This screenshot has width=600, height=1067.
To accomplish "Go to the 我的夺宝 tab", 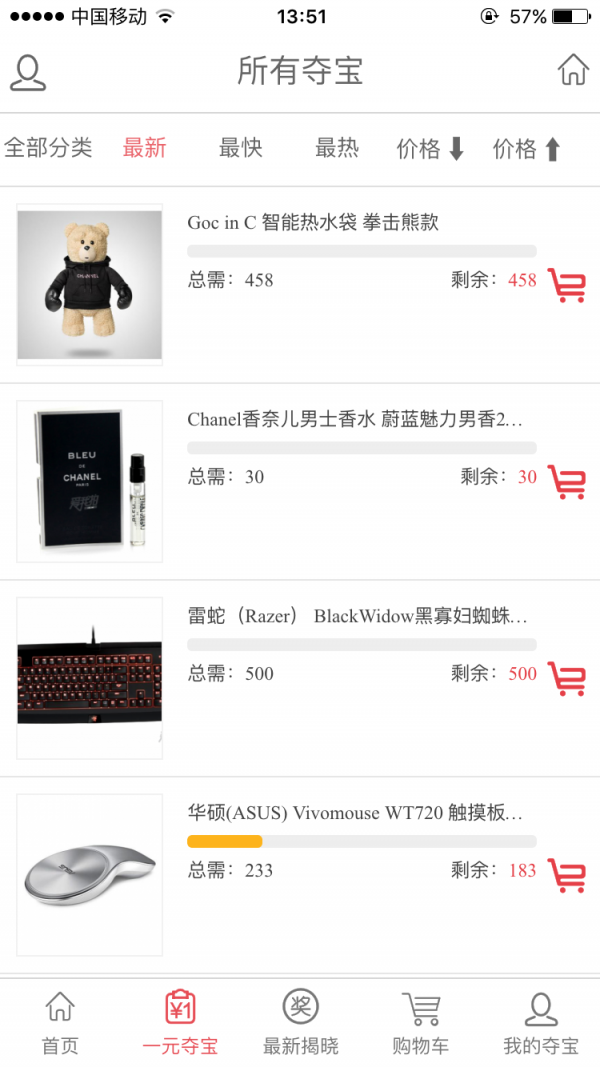I will (x=540, y=1023).
